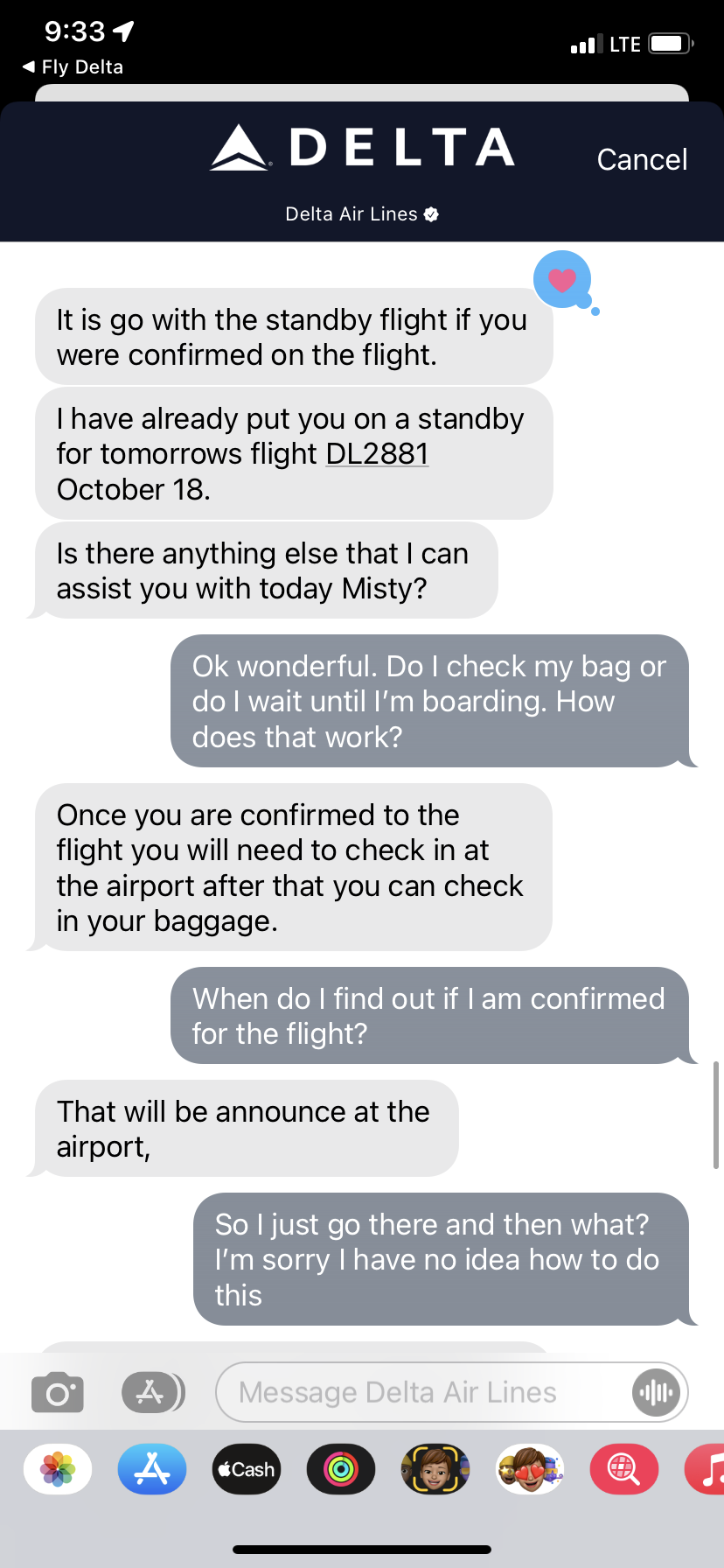Open the Photos app icon in the drawer
724x1568 pixels.
(57, 1468)
